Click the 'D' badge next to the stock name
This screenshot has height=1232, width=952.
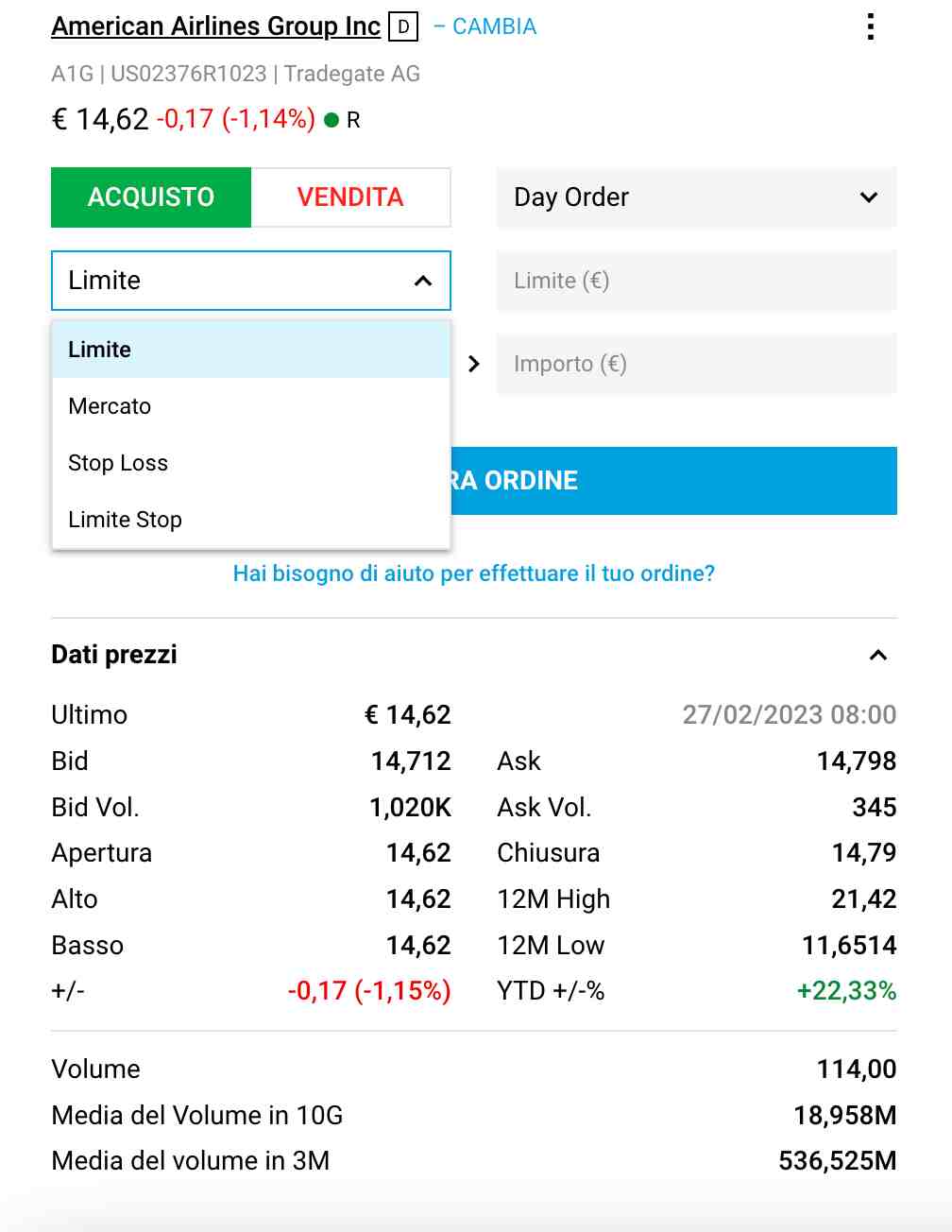click(402, 26)
